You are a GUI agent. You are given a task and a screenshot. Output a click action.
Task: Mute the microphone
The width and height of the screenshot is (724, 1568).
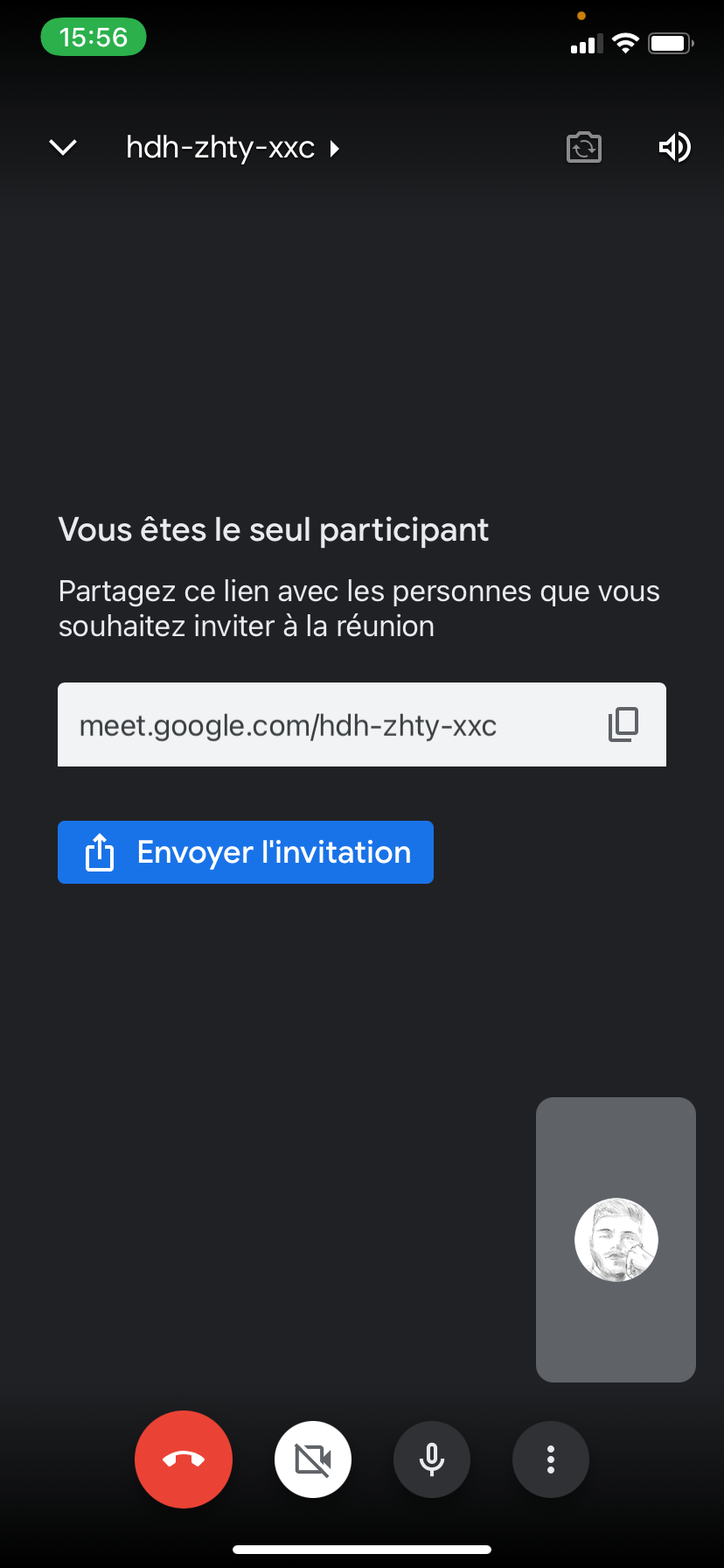pyautogui.click(x=432, y=1459)
